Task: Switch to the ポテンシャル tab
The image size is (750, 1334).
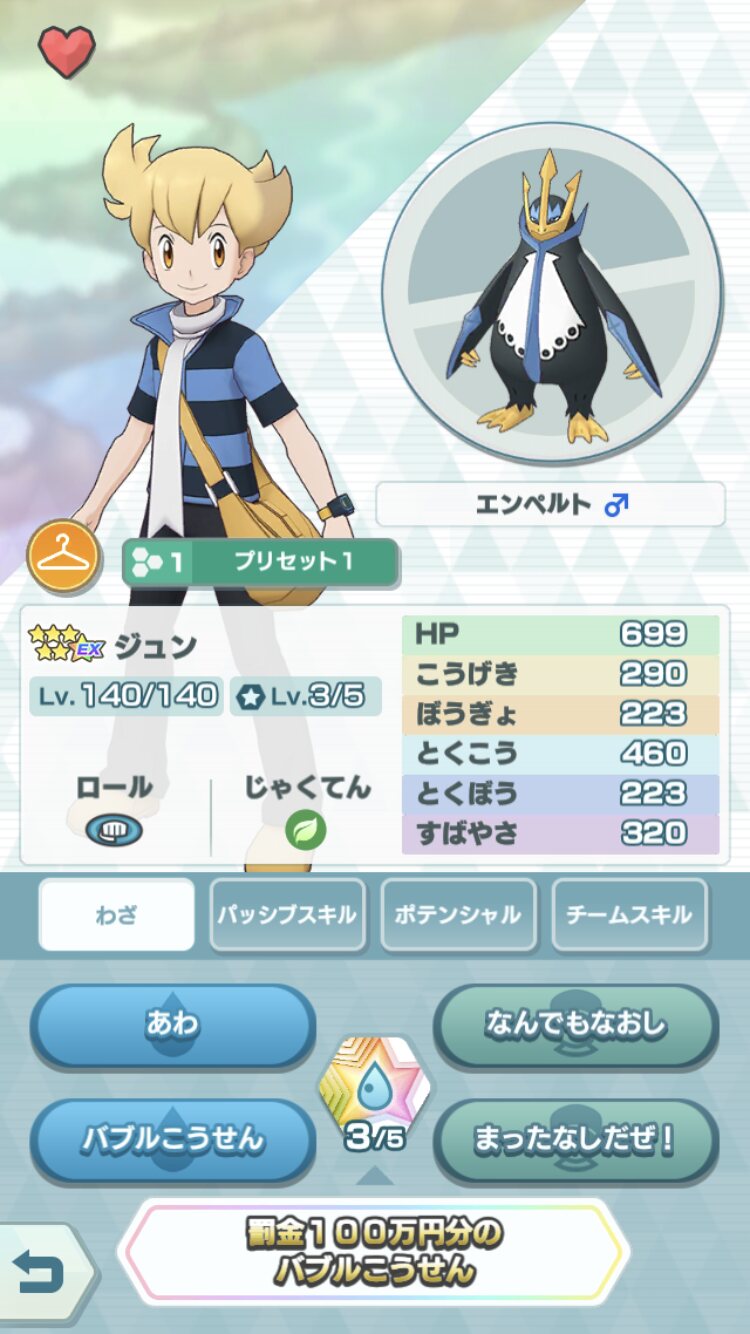Action: (x=459, y=915)
